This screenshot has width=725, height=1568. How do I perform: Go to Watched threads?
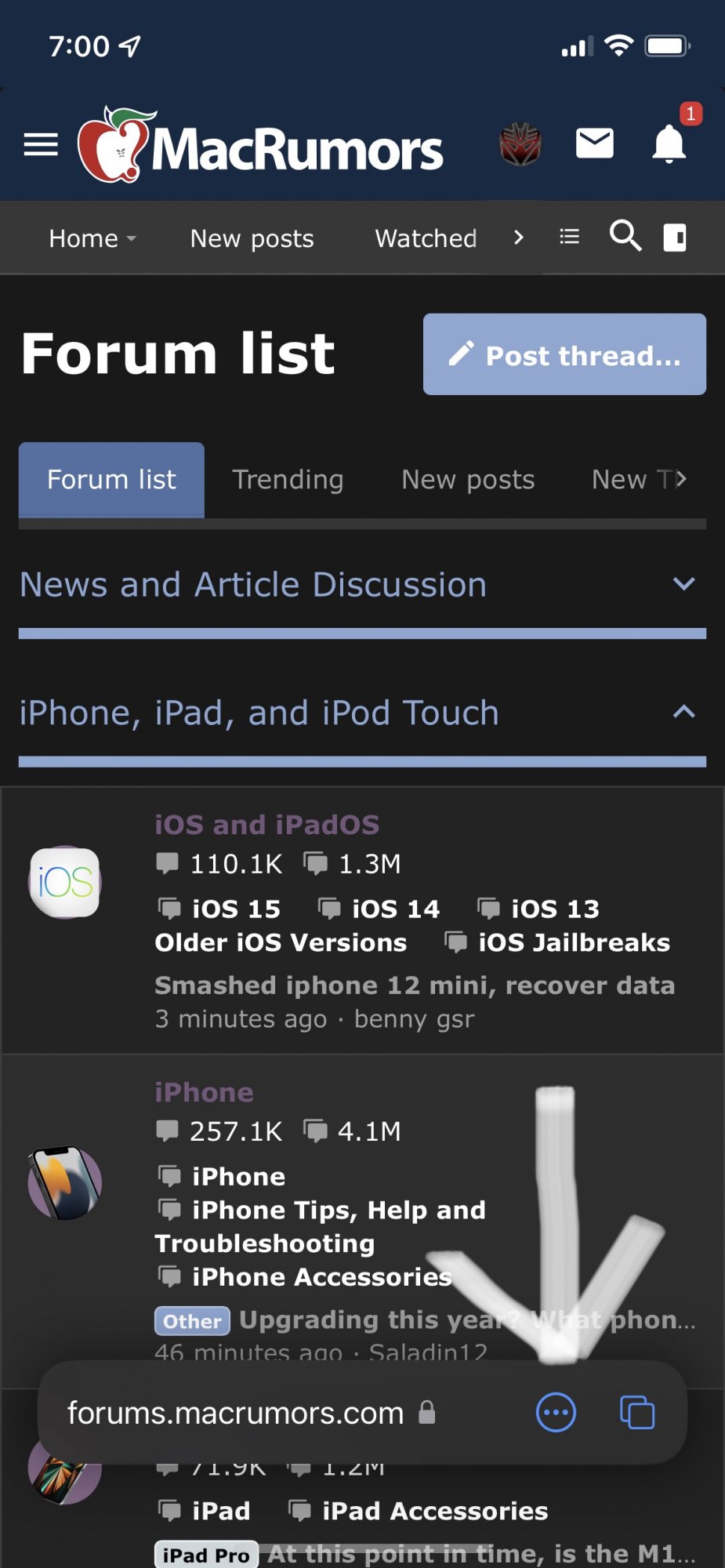(426, 238)
